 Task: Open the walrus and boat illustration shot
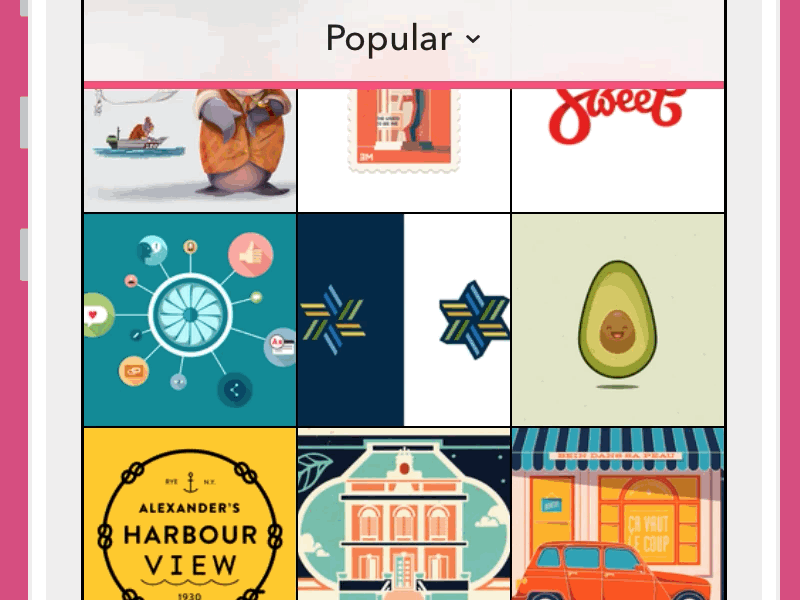click(x=190, y=148)
